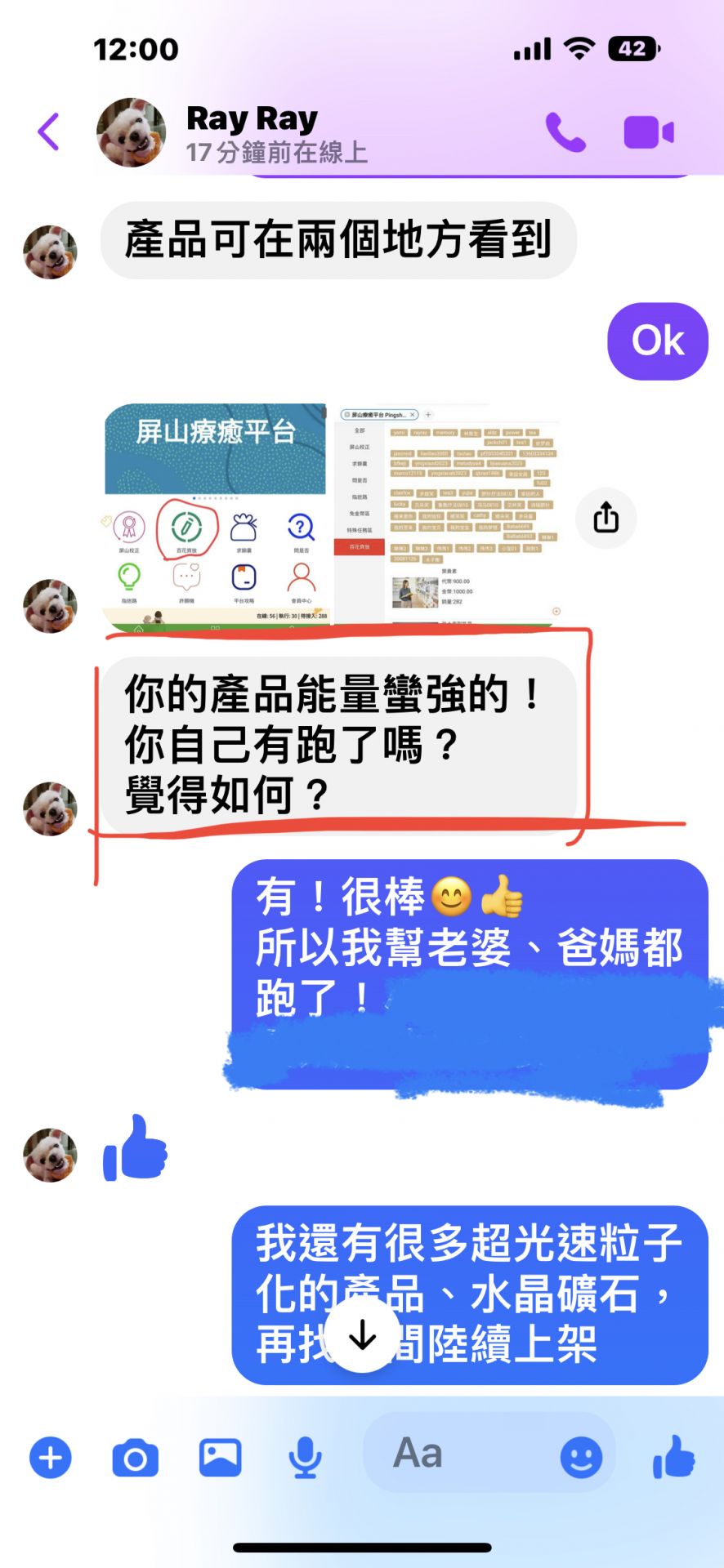Start a voice call with Ray Ray
The width and height of the screenshot is (724, 1568).
[x=565, y=132]
